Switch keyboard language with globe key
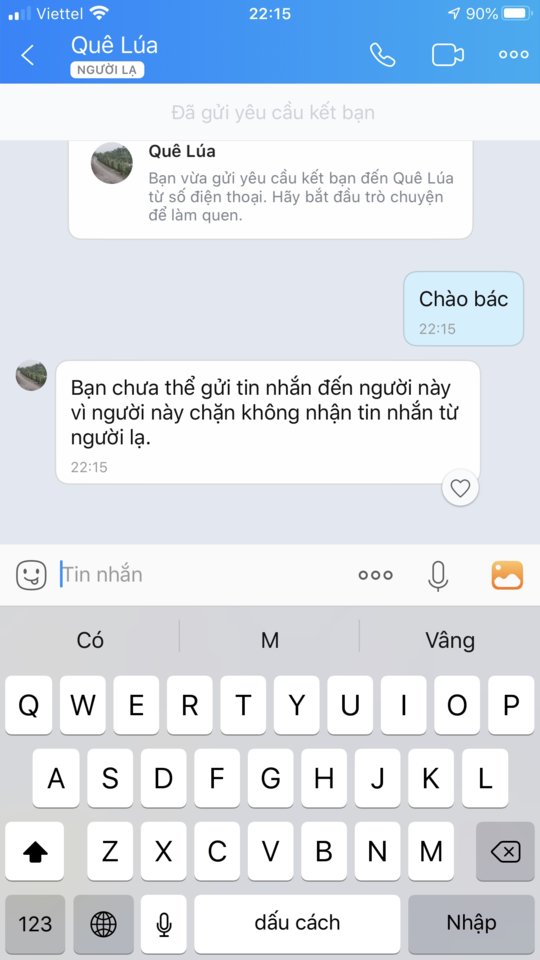 coord(103,924)
